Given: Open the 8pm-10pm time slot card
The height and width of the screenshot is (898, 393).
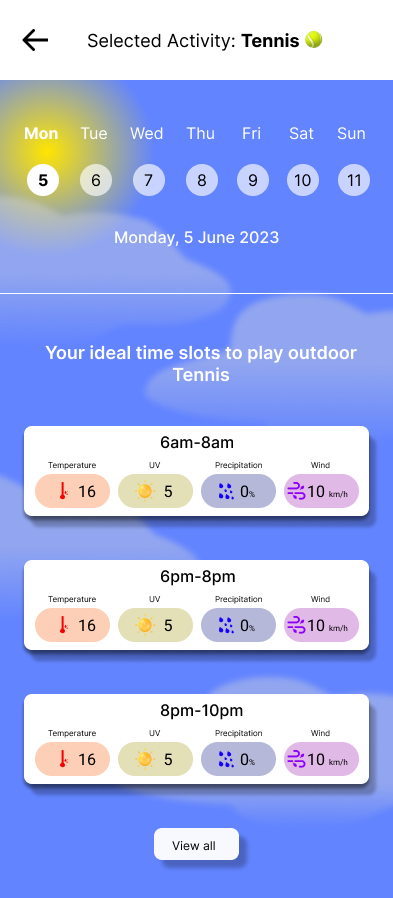Looking at the screenshot, I should [196, 739].
